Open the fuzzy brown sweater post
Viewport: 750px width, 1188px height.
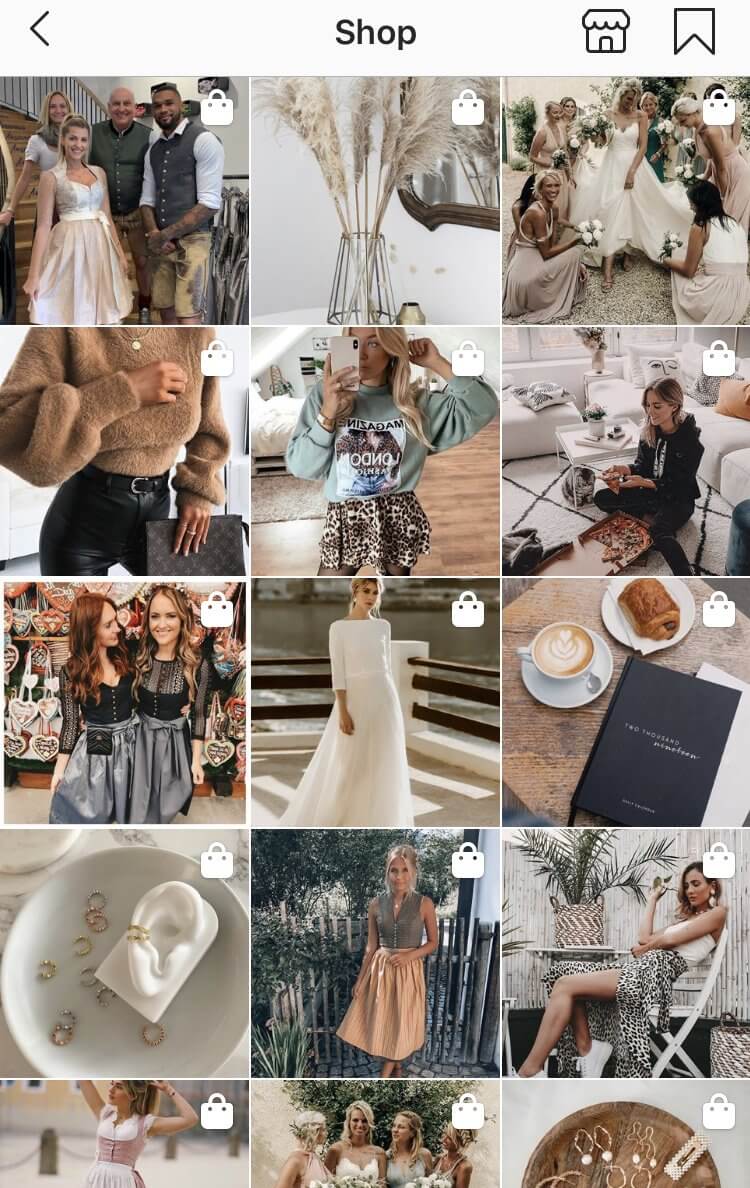[124, 451]
